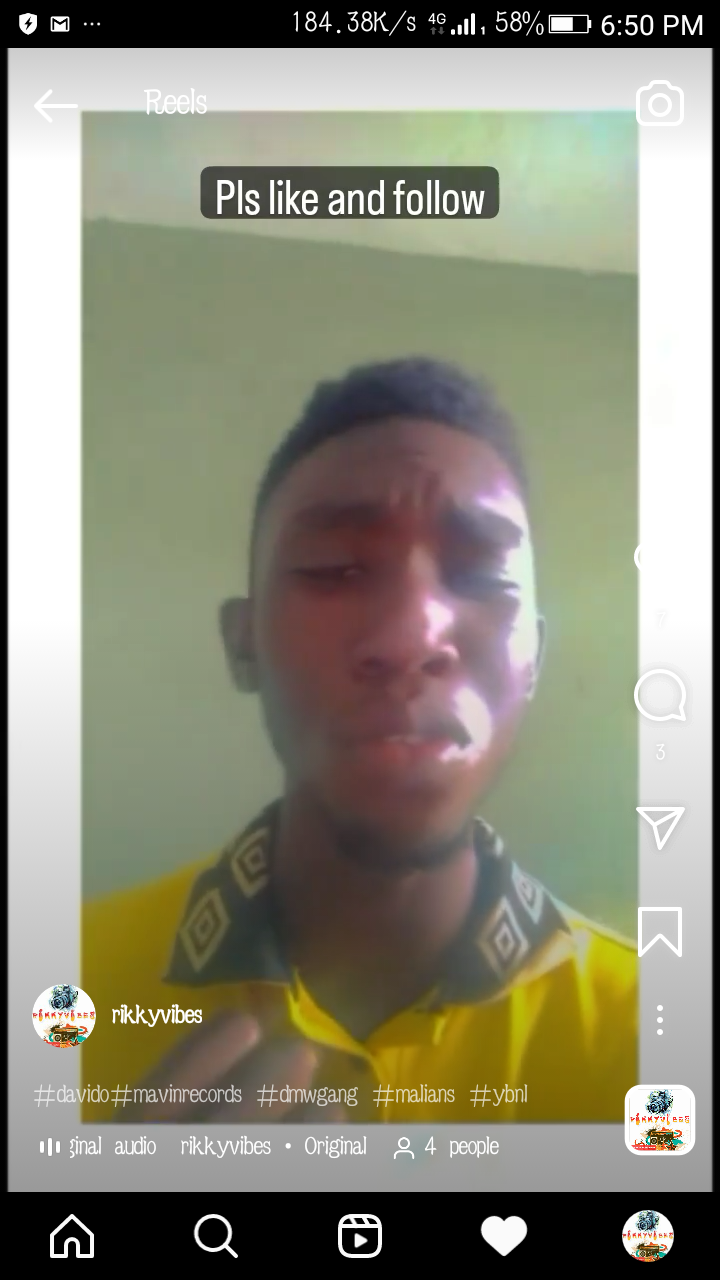Open rikkyvibes profile from username
720x1280 pixels.
point(157,1015)
